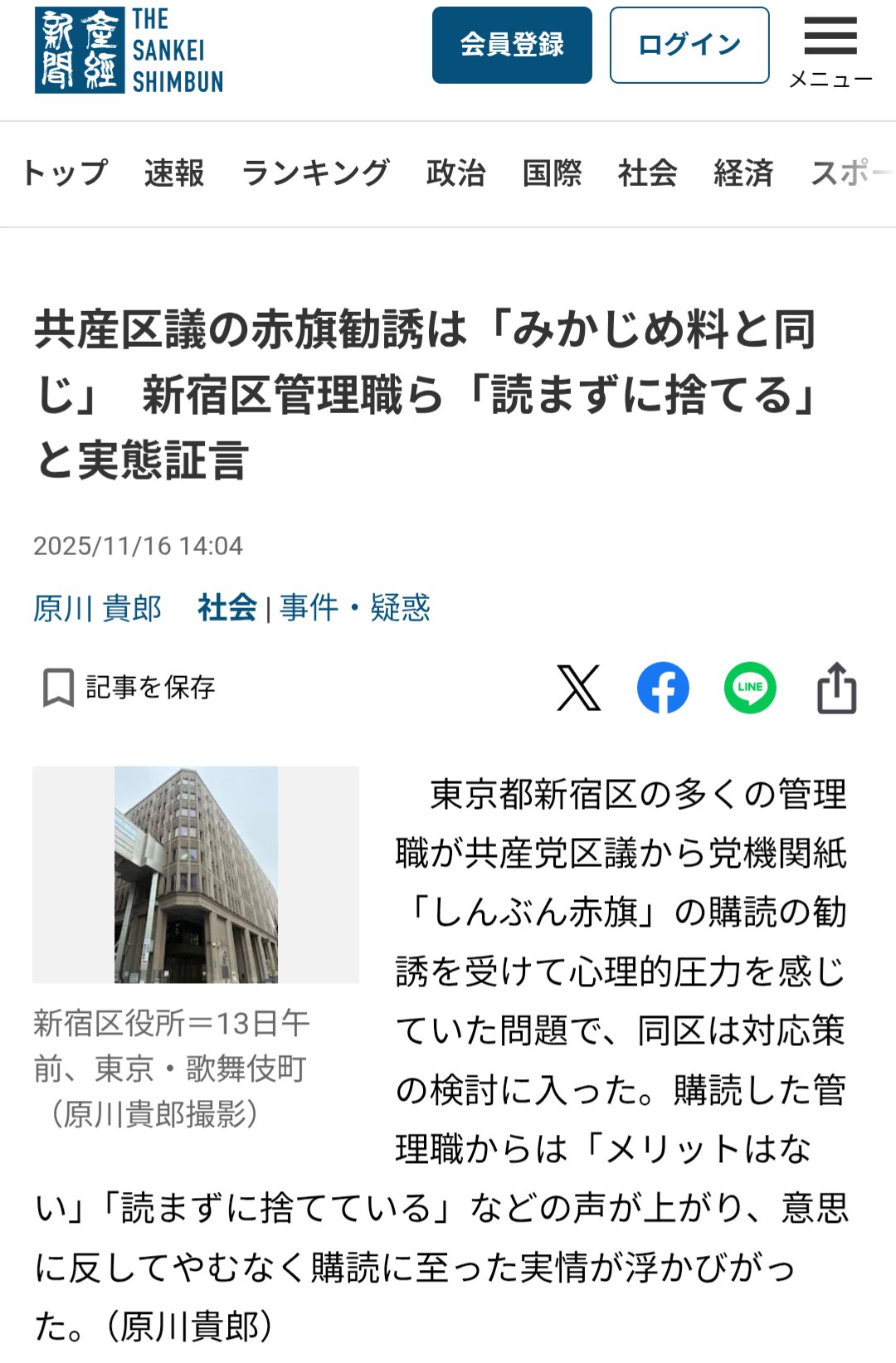
Task: Tap the Sankei Shimbun logo to go home
Action: pos(129,50)
